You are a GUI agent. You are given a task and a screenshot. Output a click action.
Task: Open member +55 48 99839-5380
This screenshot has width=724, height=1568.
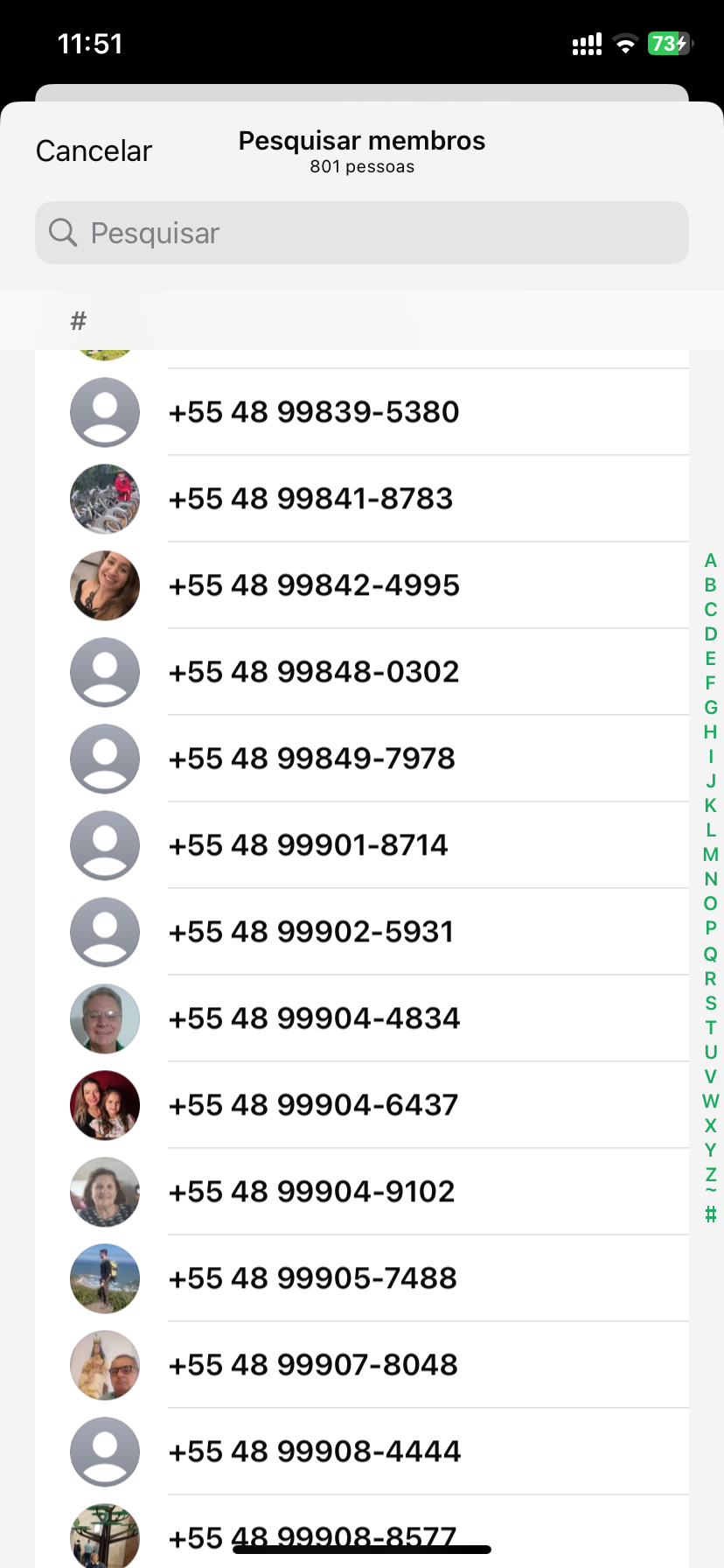(x=313, y=412)
